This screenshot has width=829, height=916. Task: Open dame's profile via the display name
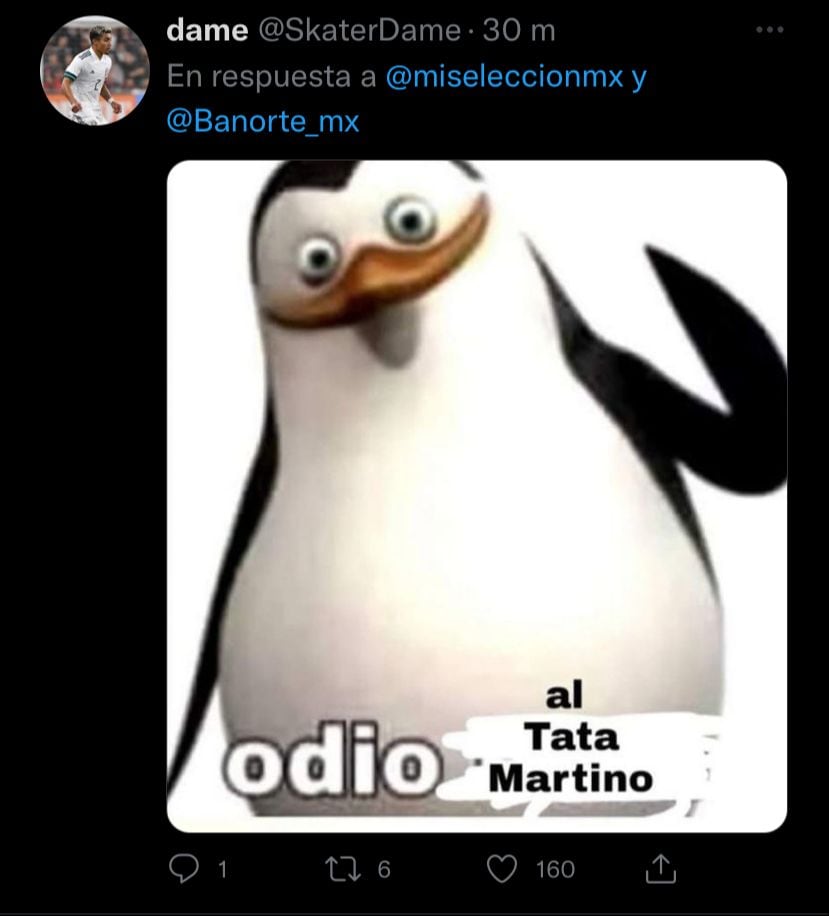[207, 31]
